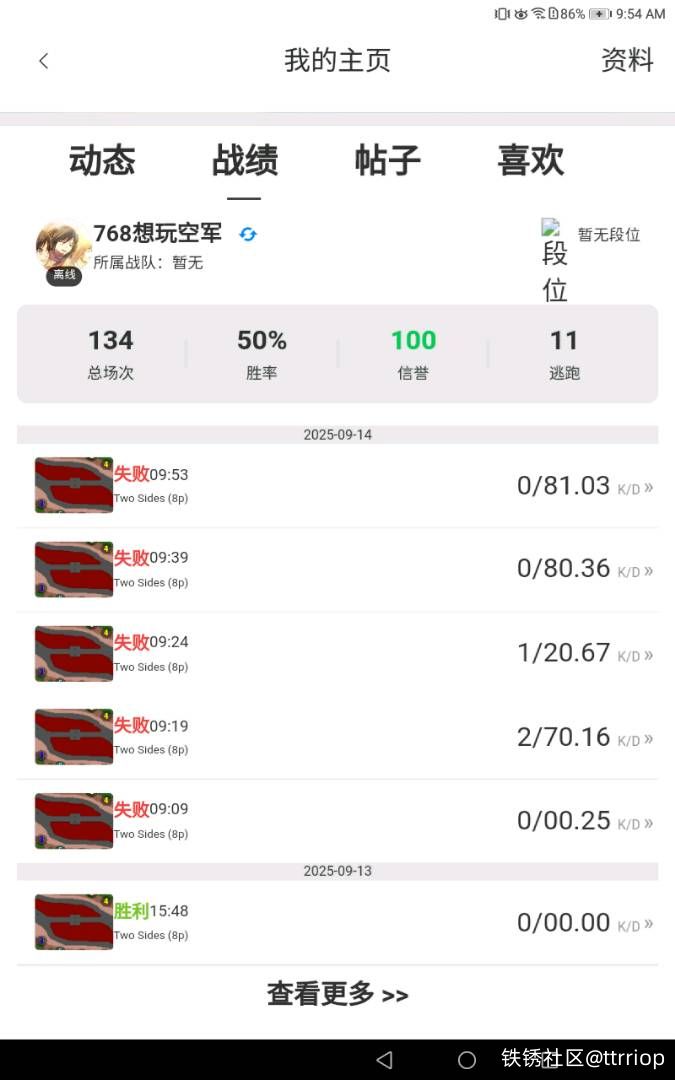Open 资料 in the top bar
Screen dimensions: 675x1080
627,60
